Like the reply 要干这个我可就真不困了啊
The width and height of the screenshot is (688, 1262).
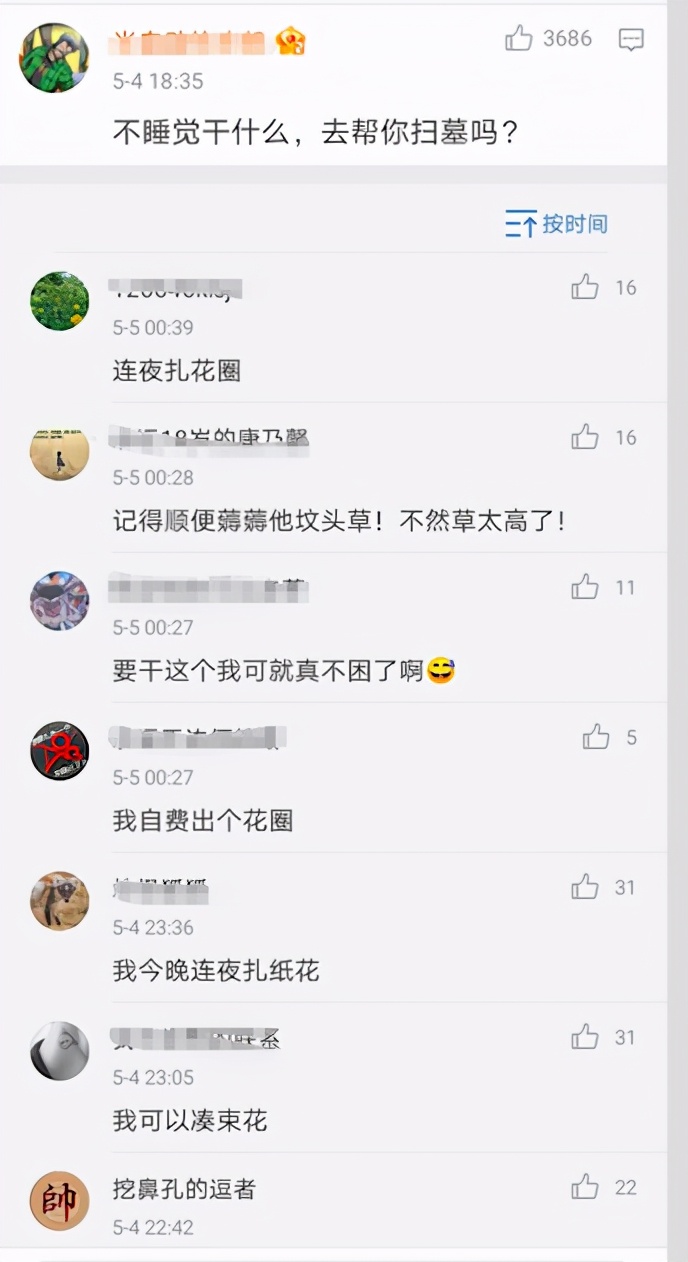click(585, 588)
